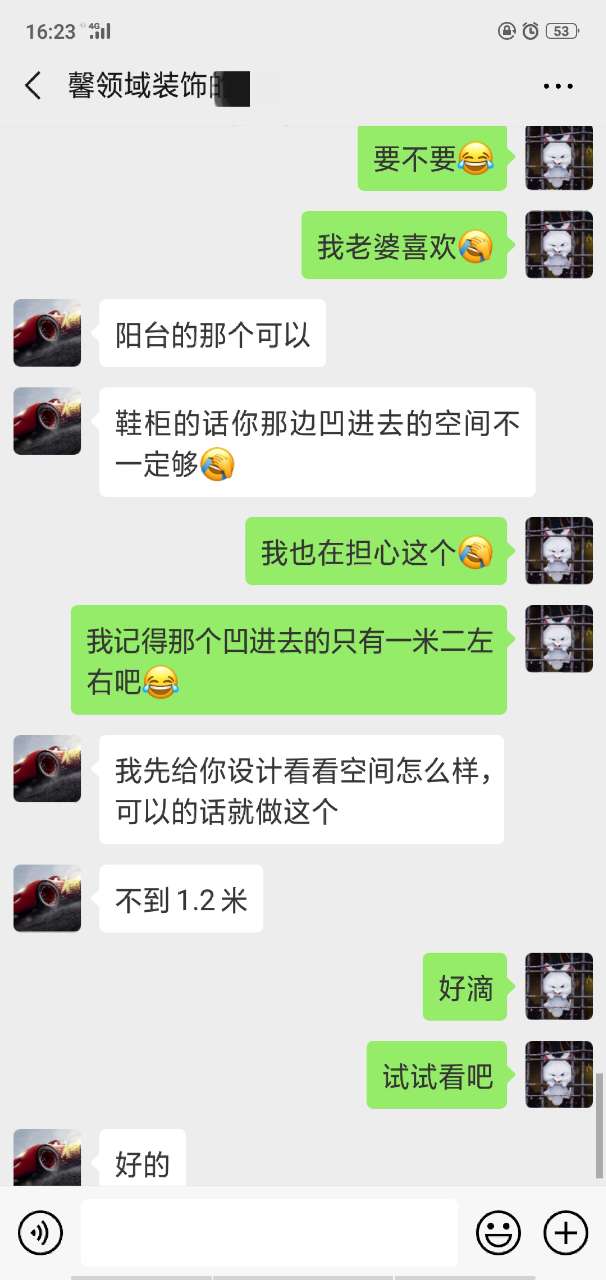Tap the message text input box
Image resolution: width=606 pixels, height=1280 pixels.
click(269, 1232)
